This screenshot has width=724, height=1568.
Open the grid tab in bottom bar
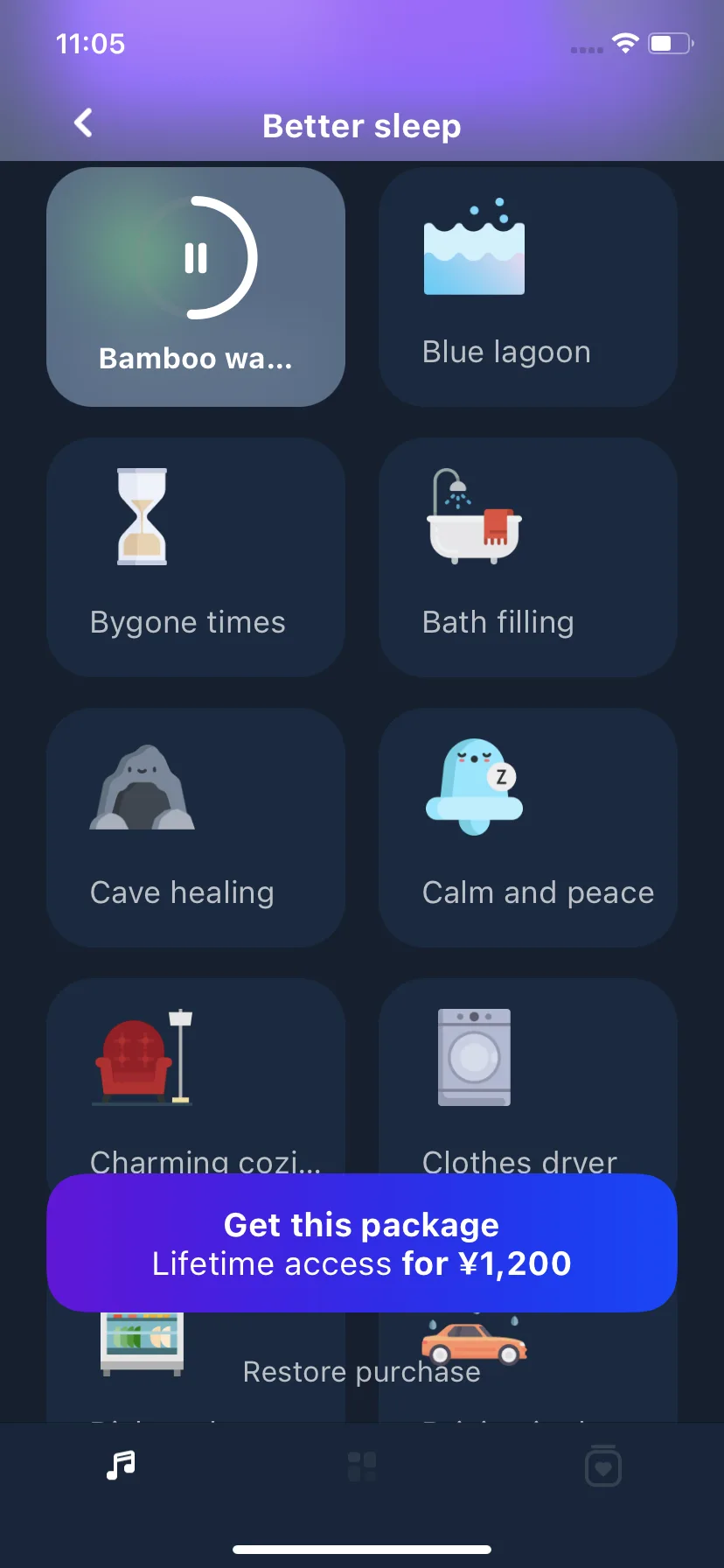[x=362, y=1466]
